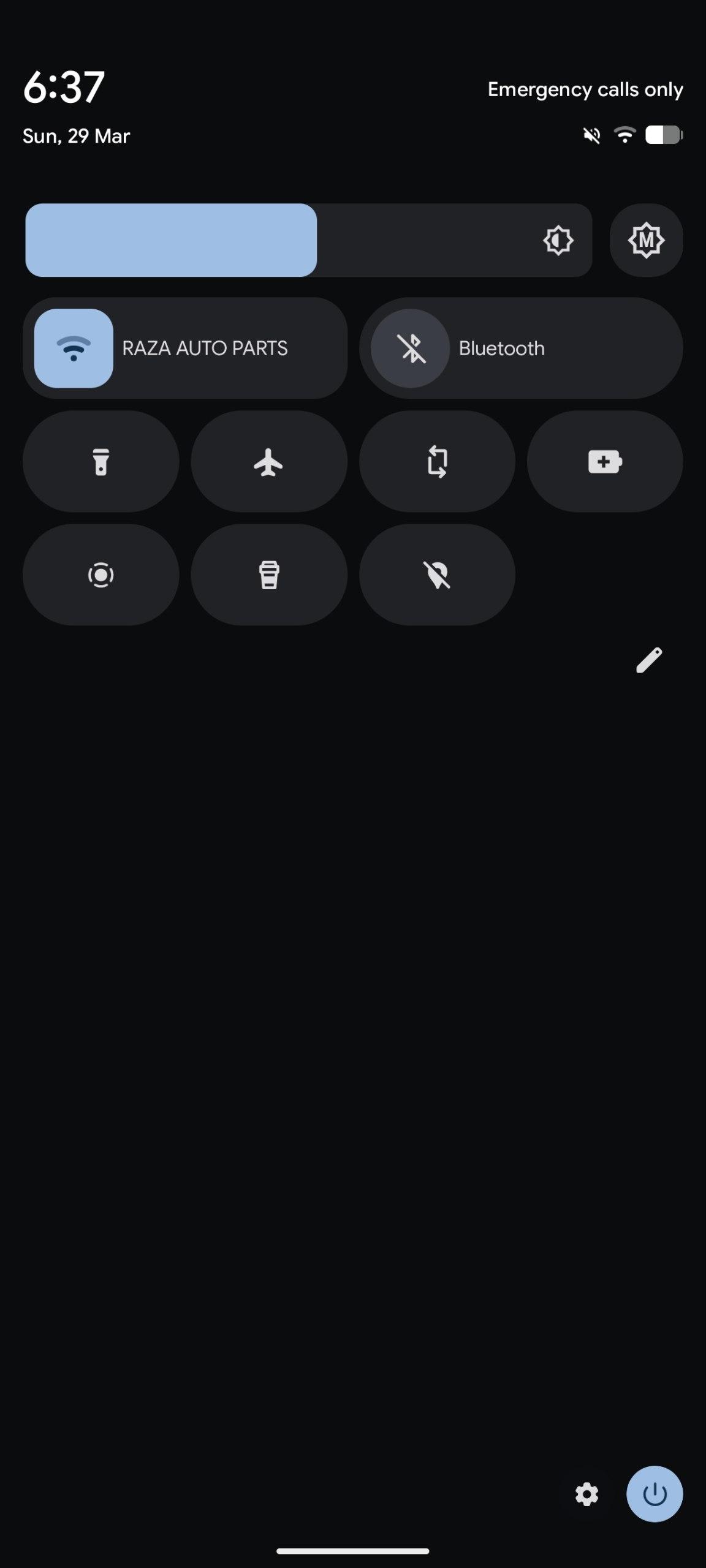Toggle the caffeine coffee cup tile
Image resolution: width=706 pixels, height=1568 pixels.
[269, 575]
